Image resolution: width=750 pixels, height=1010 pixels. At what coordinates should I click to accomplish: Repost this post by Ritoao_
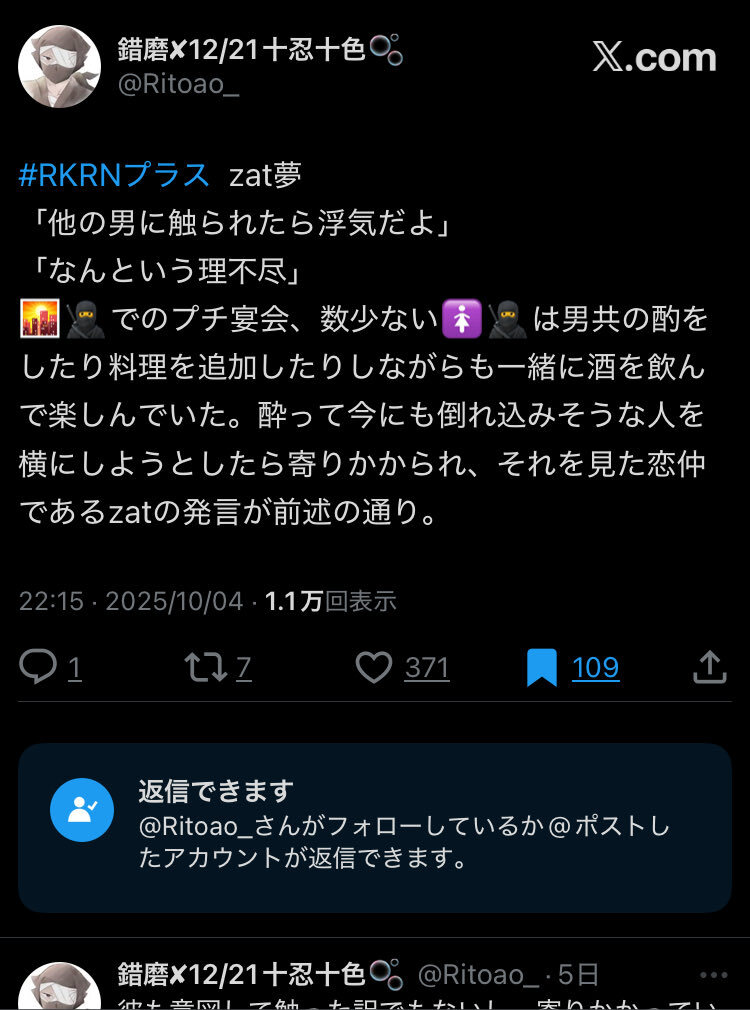tap(206, 667)
